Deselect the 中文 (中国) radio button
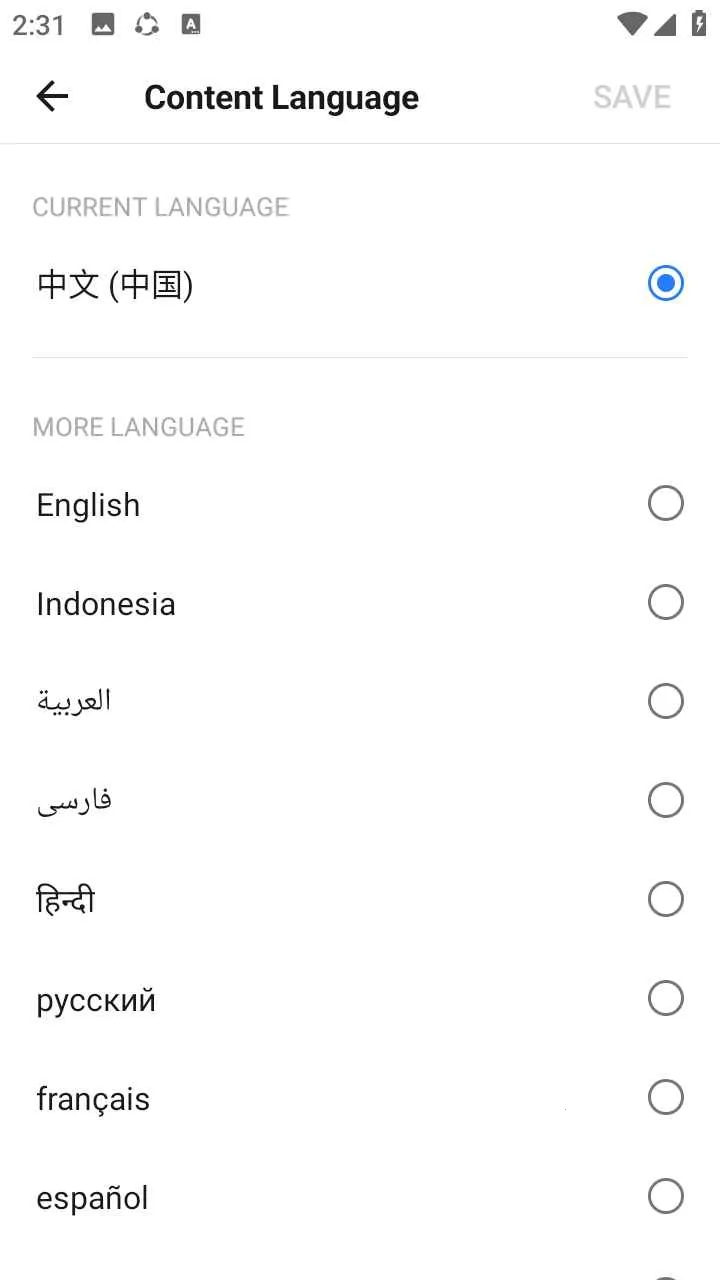 click(x=666, y=284)
